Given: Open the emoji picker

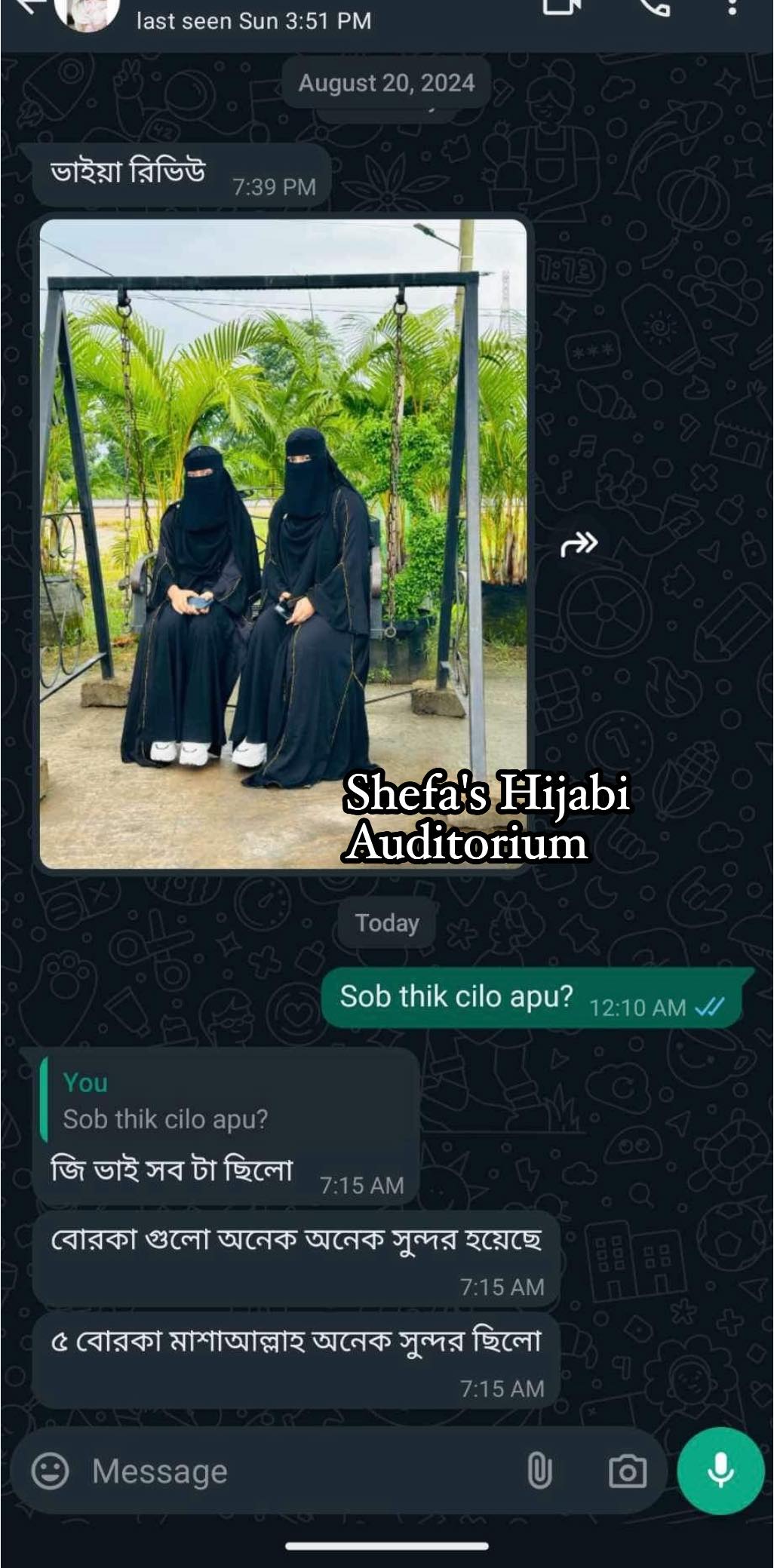Looking at the screenshot, I should coord(50,1471).
